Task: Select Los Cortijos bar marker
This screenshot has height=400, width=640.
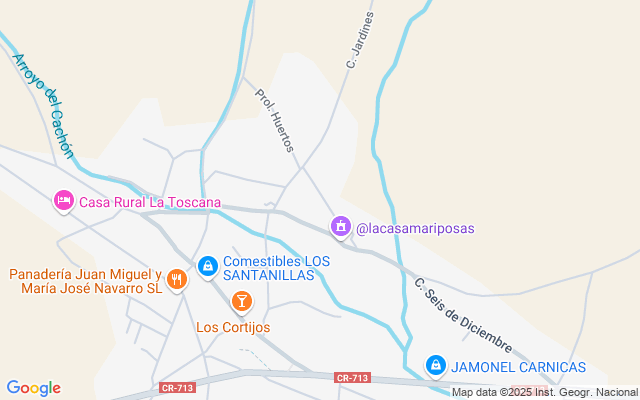Action: click(x=241, y=300)
